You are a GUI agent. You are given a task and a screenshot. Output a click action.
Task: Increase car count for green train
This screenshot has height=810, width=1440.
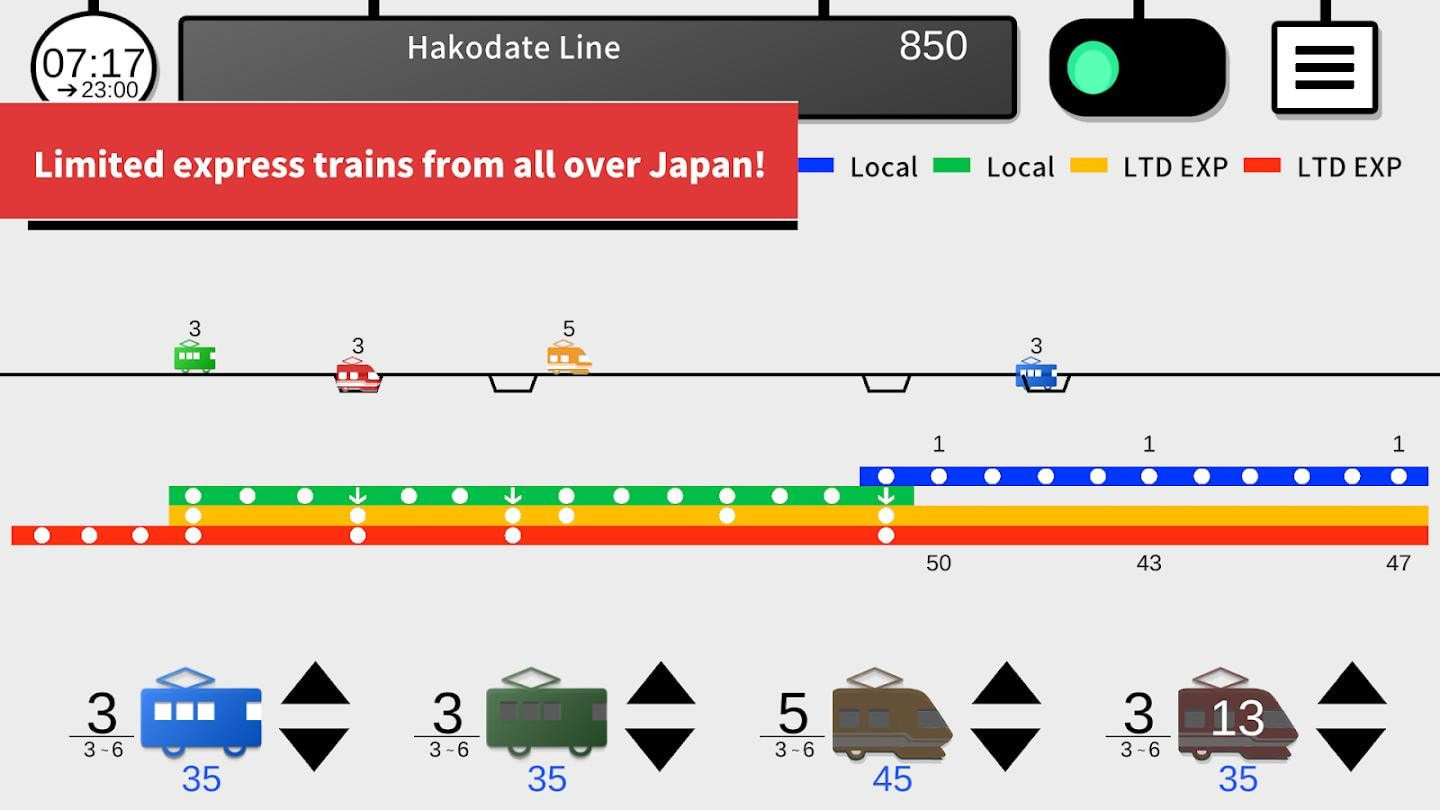pos(660,685)
